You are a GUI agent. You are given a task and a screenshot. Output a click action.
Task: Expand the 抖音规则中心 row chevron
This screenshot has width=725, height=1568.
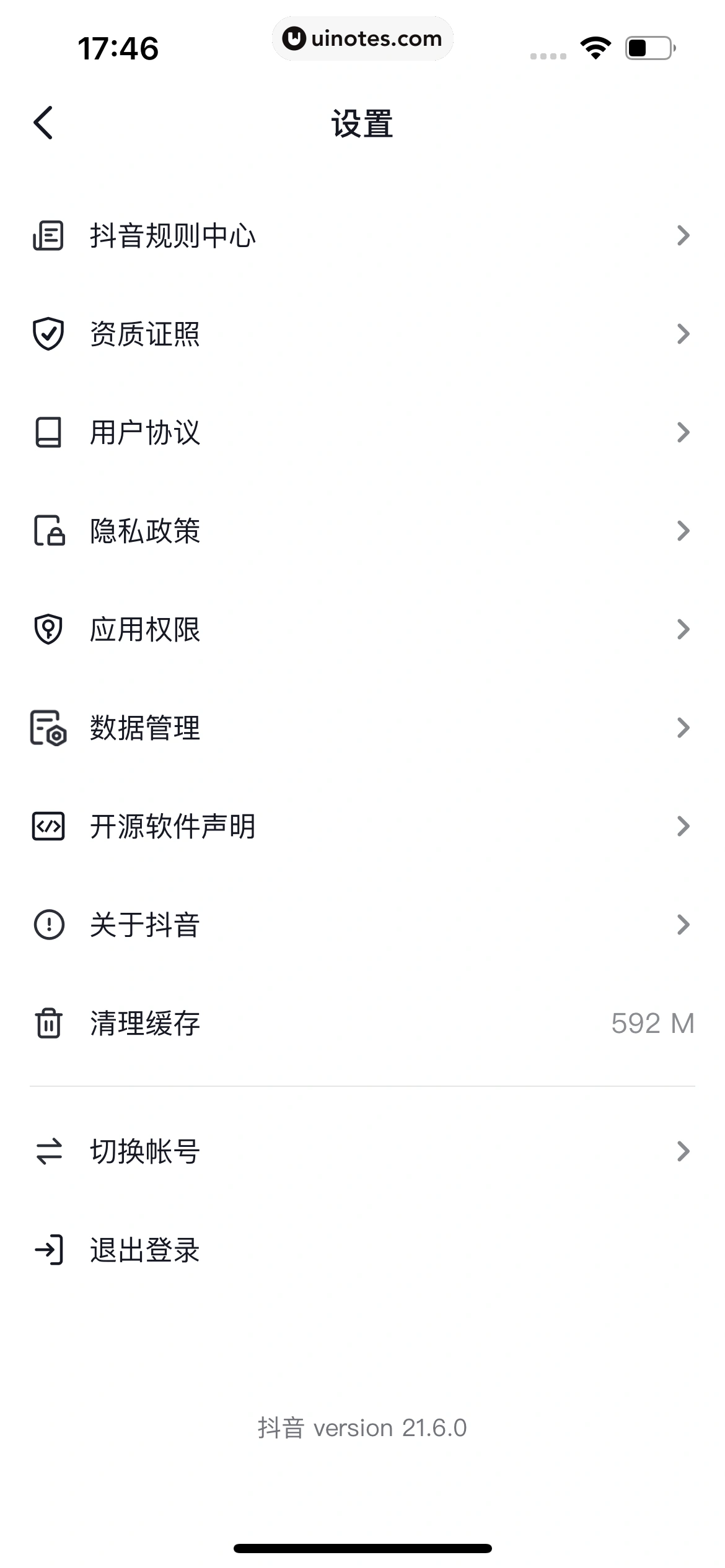point(683,235)
